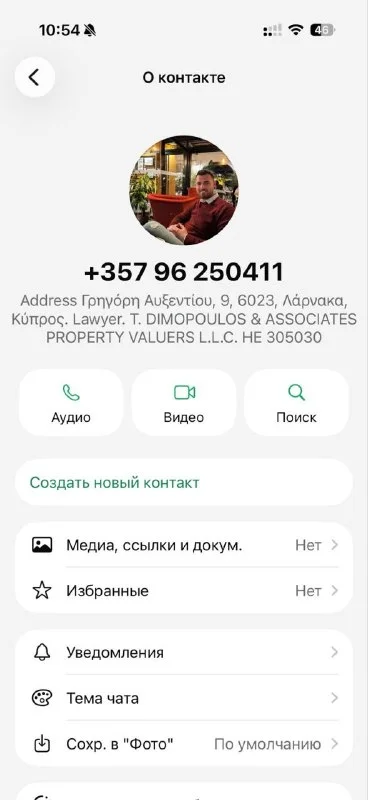368x800 pixels.
Task: Open Тема чата
Action: coord(184,698)
